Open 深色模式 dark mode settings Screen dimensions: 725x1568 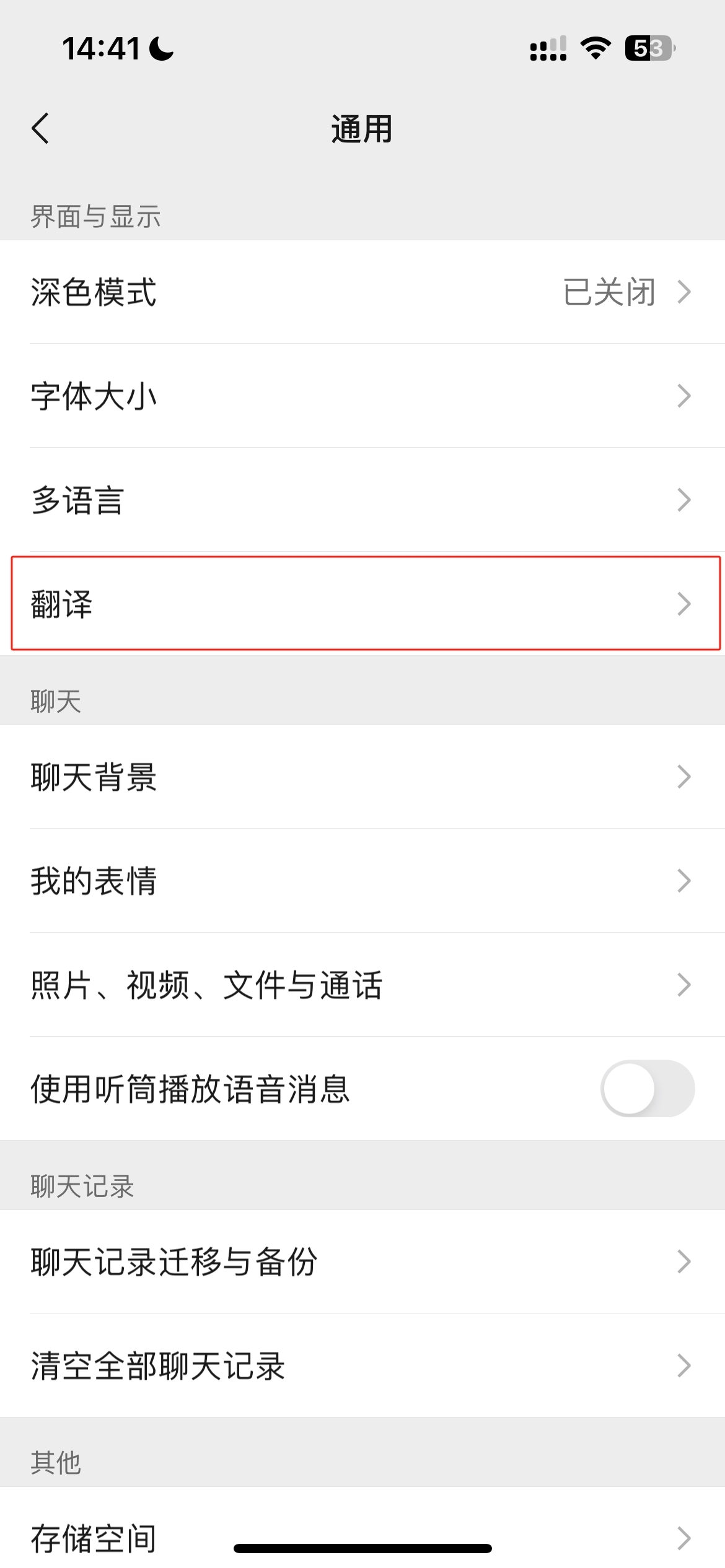click(x=362, y=292)
